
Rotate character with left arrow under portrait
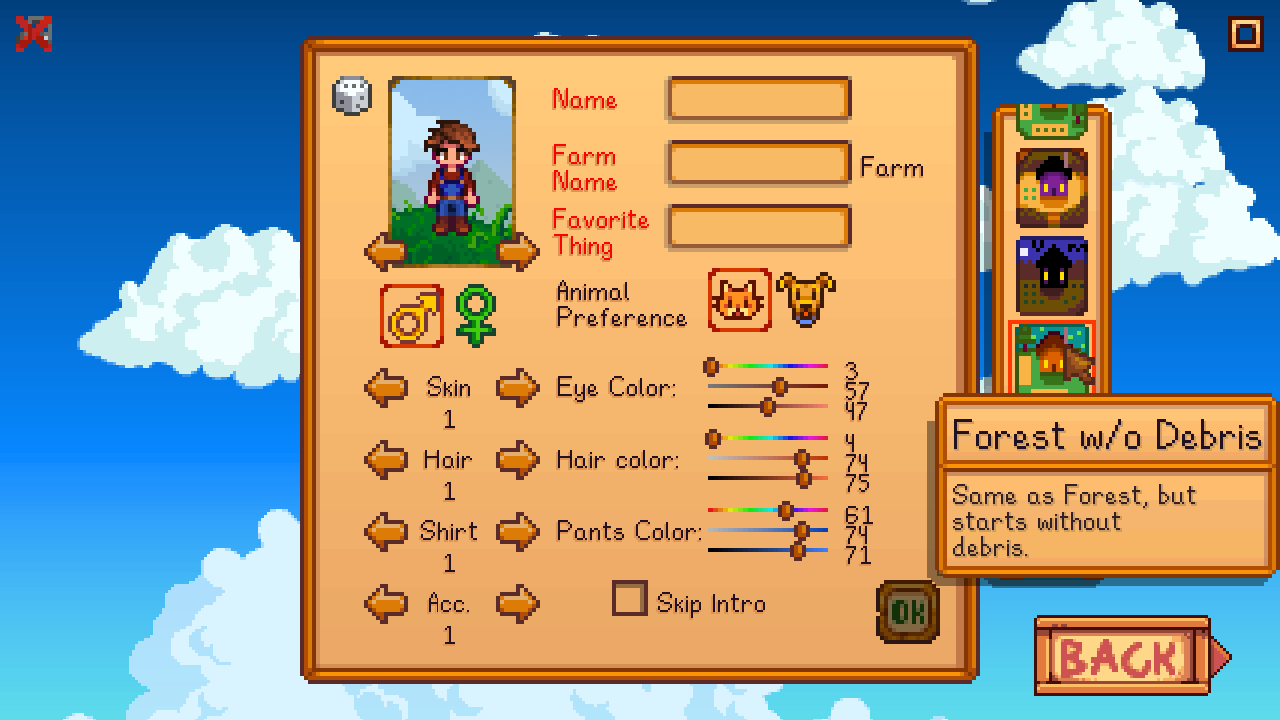pyautogui.click(x=385, y=252)
